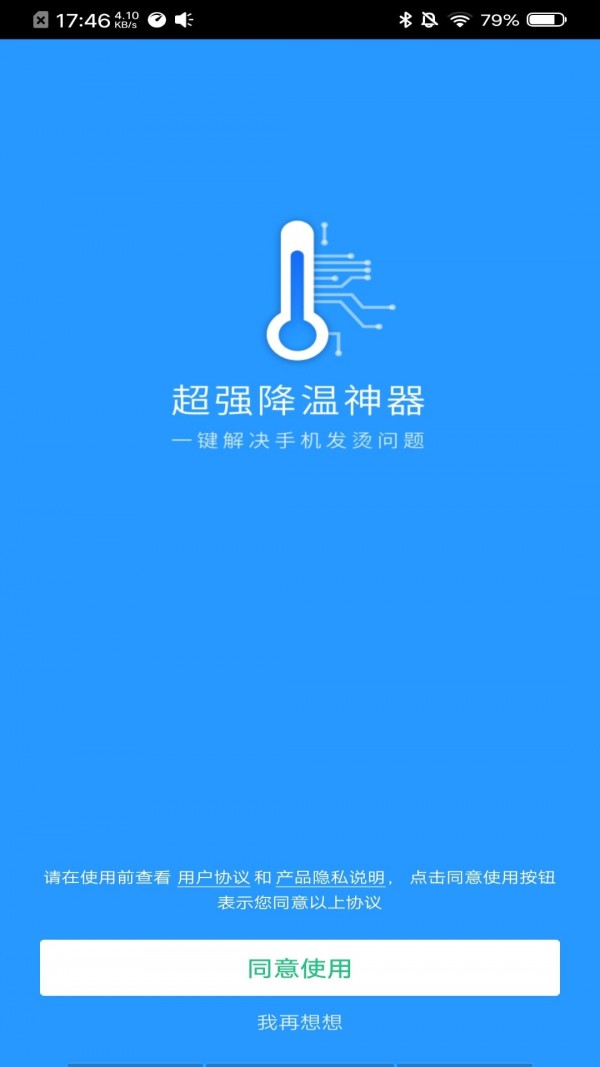600x1067 pixels.
Task: Open the 产品隐私说明 link
Action: [x=330, y=878]
